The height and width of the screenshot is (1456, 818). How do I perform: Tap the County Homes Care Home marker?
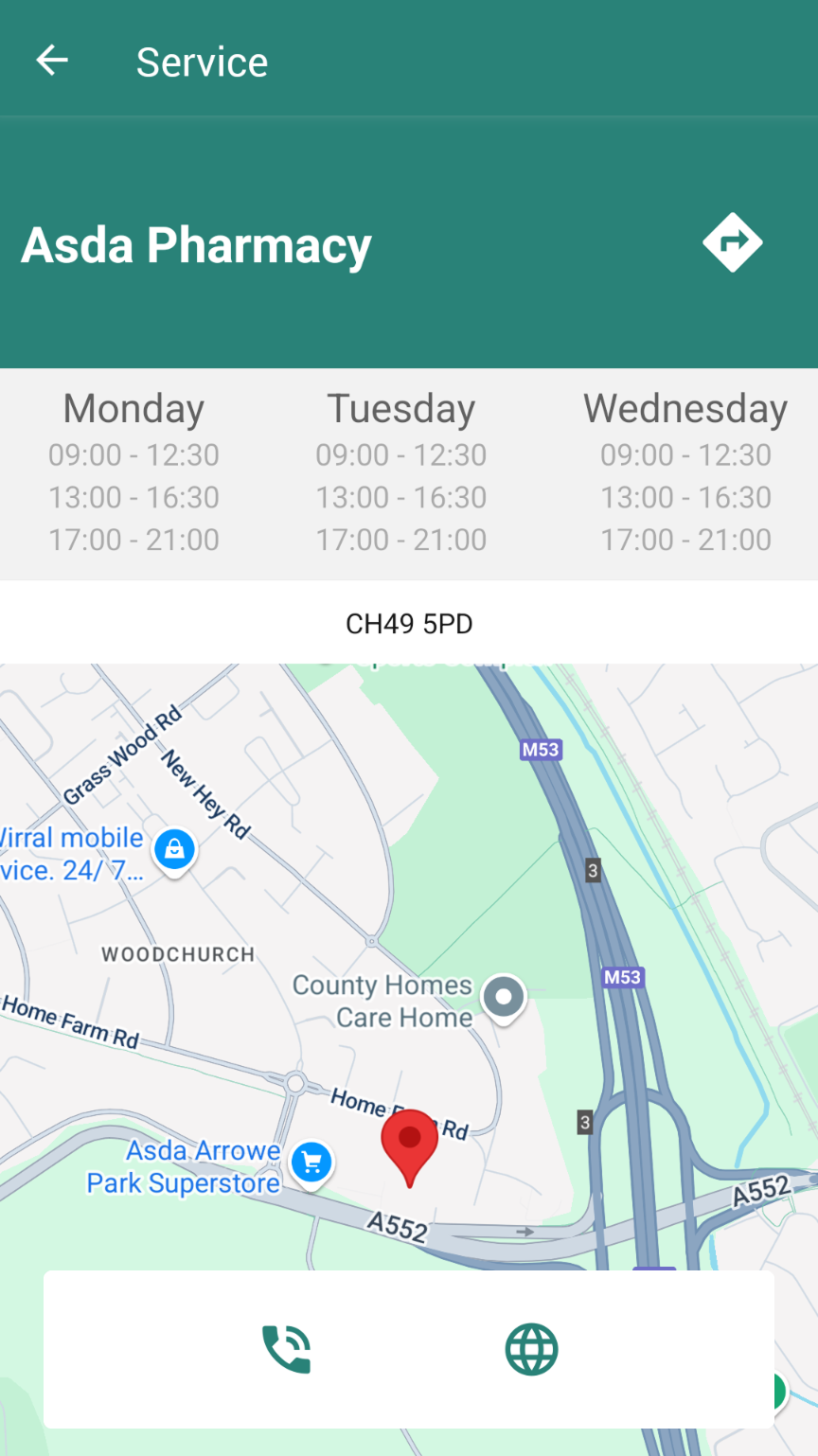[x=503, y=998]
